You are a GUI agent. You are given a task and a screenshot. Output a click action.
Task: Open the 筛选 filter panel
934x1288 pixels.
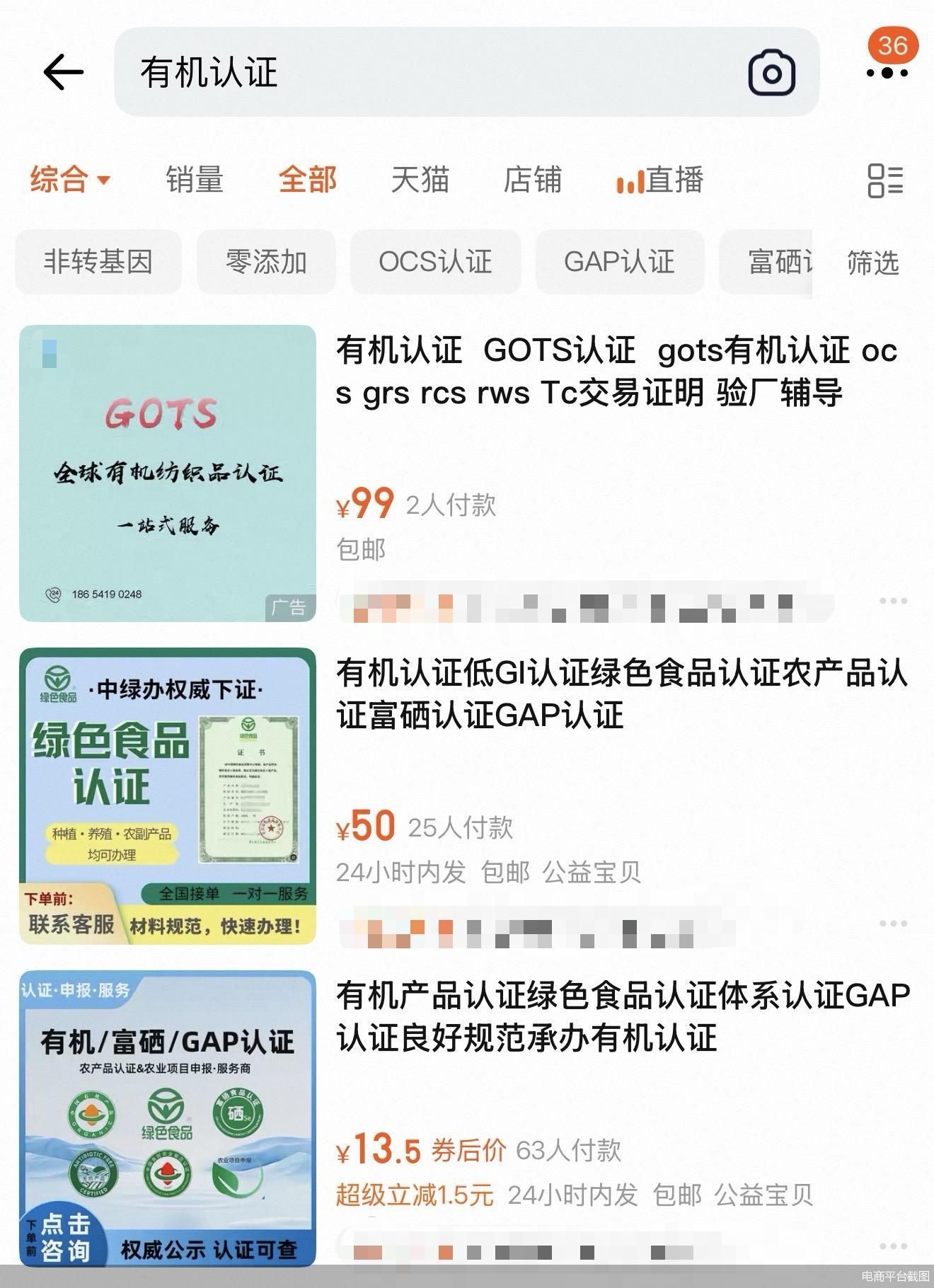coord(875,263)
